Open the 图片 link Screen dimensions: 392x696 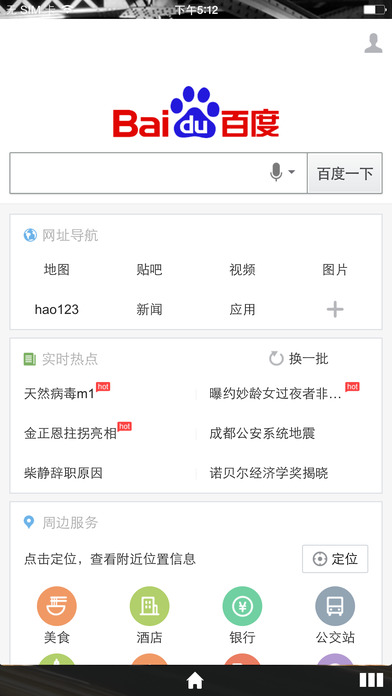tap(335, 269)
